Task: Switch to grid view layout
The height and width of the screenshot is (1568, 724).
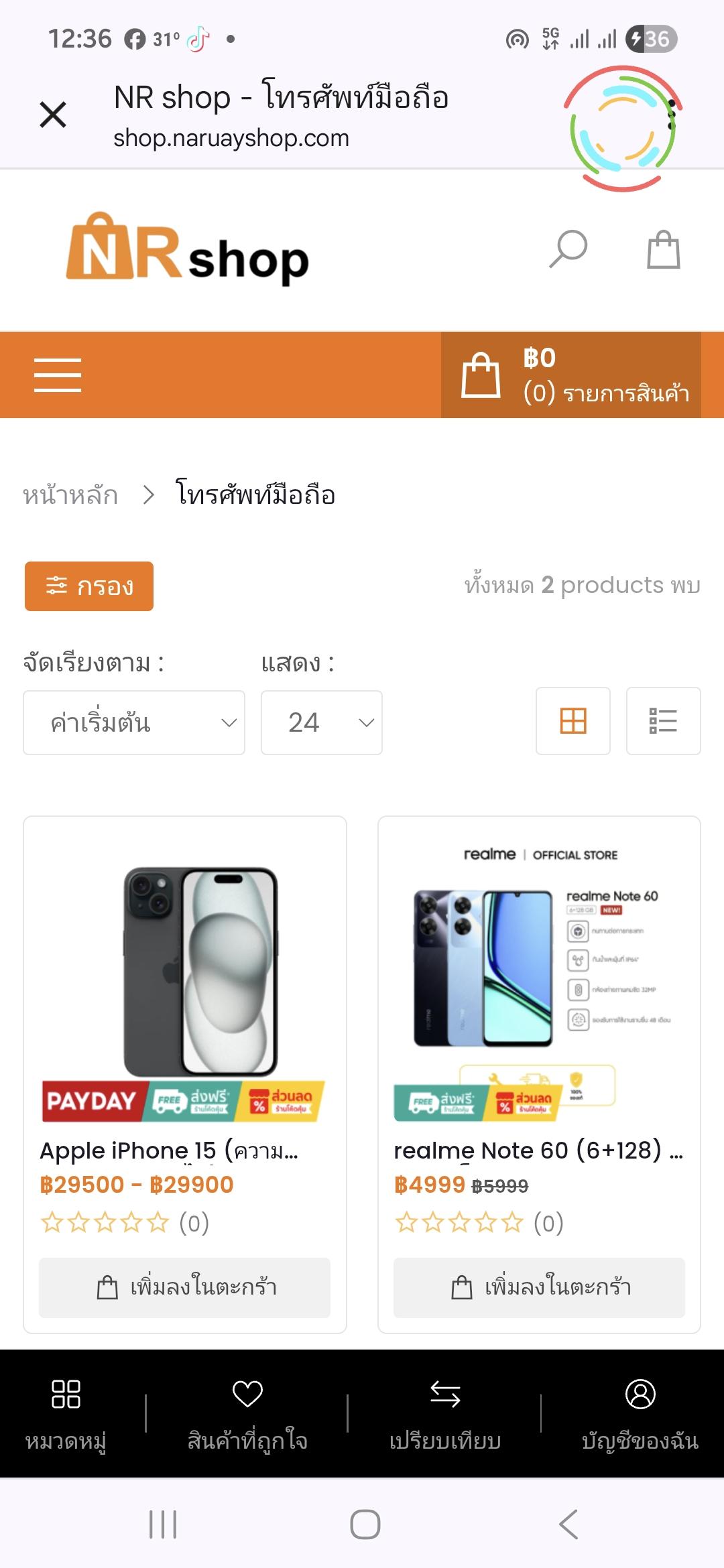Action: coord(573,721)
